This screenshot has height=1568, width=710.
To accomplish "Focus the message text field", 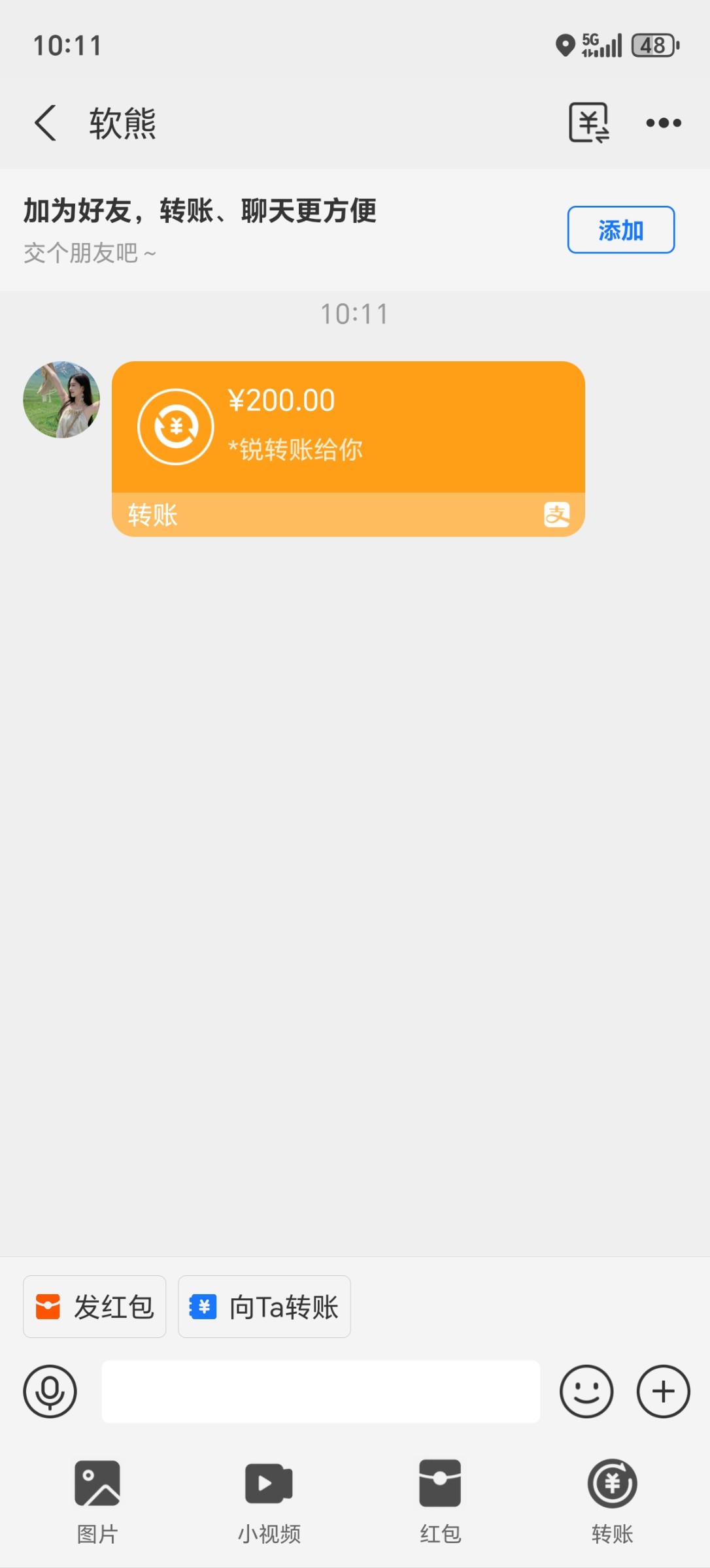I will click(320, 1392).
